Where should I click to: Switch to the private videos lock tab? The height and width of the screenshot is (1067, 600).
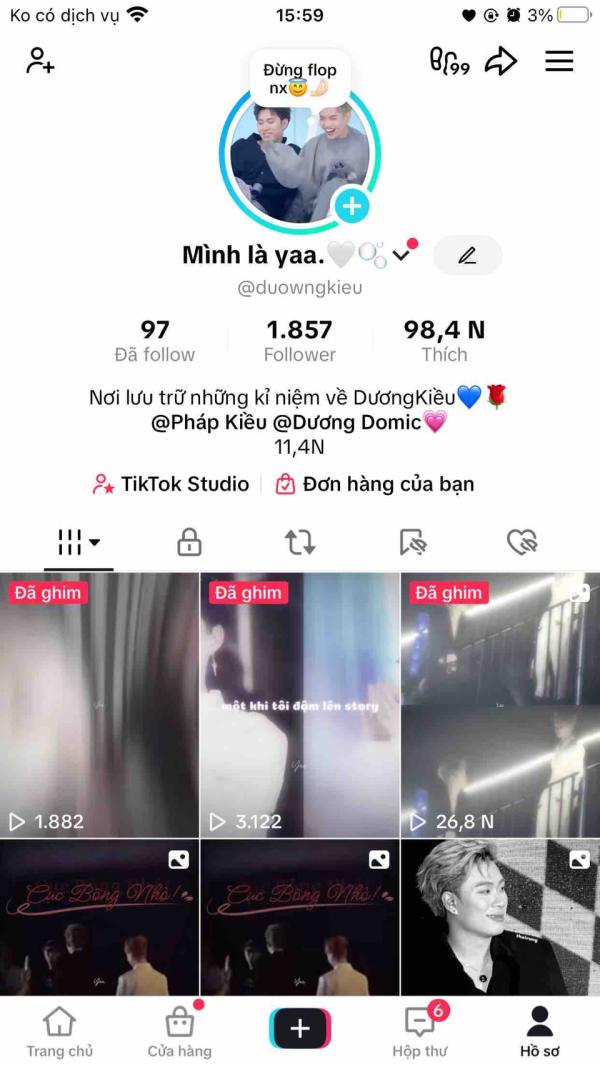click(189, 542)
